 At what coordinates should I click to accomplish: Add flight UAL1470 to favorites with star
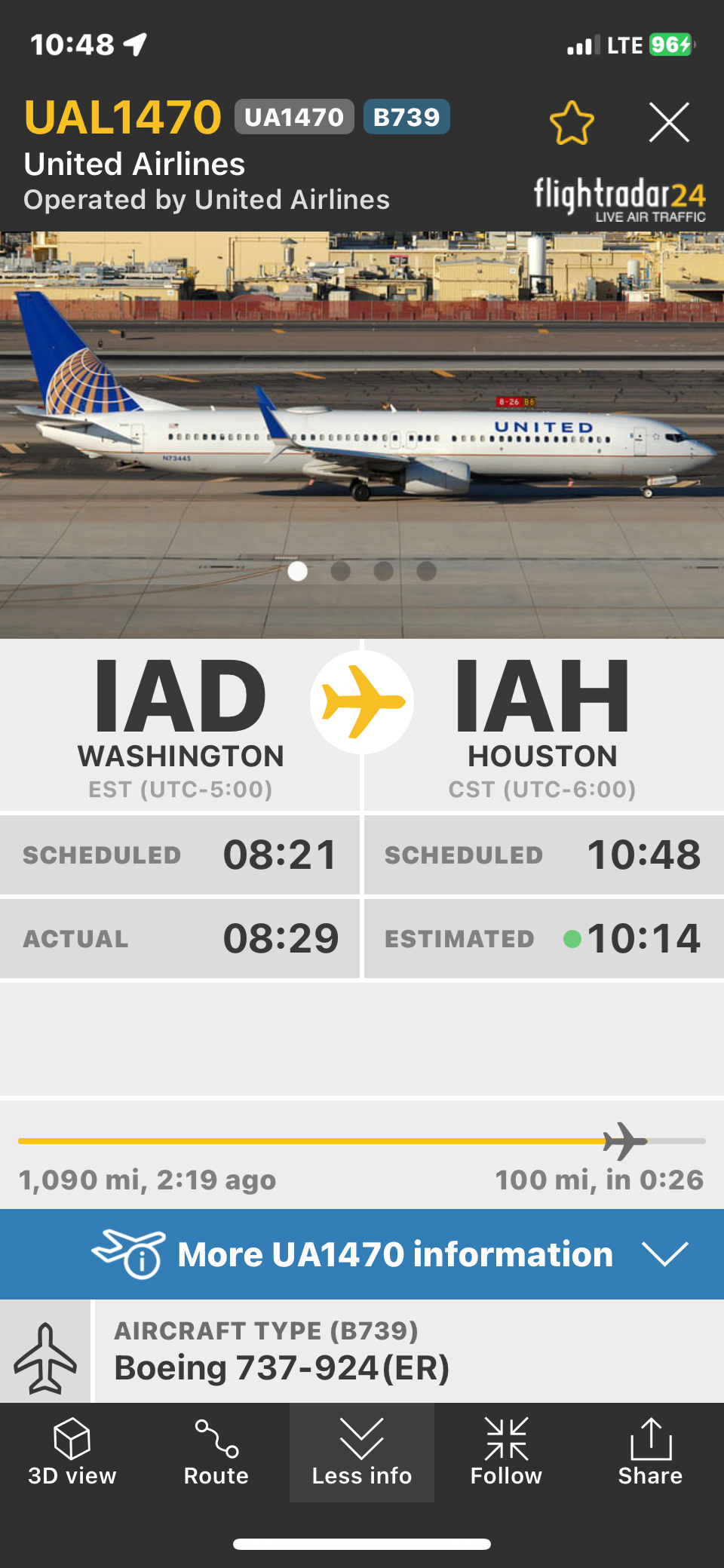point(572,123)
